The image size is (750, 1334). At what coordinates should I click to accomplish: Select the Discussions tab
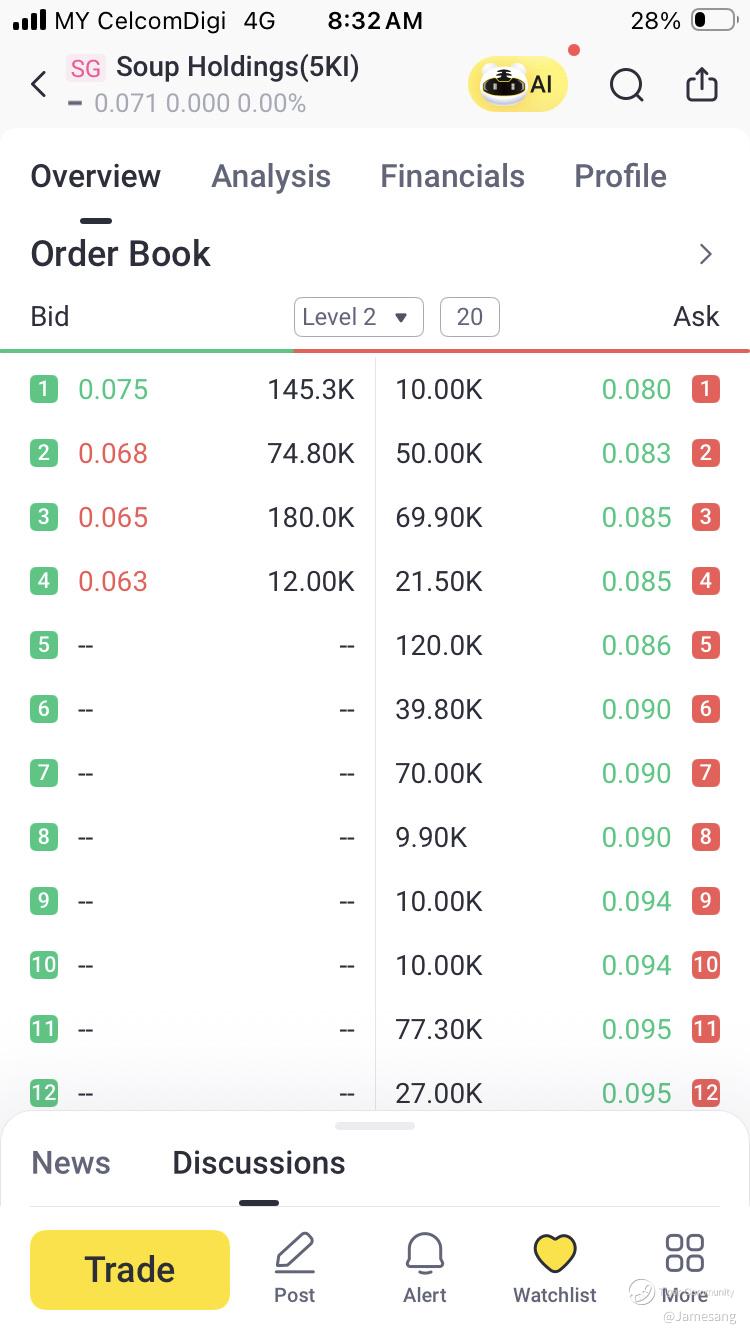click(259, 1163)
